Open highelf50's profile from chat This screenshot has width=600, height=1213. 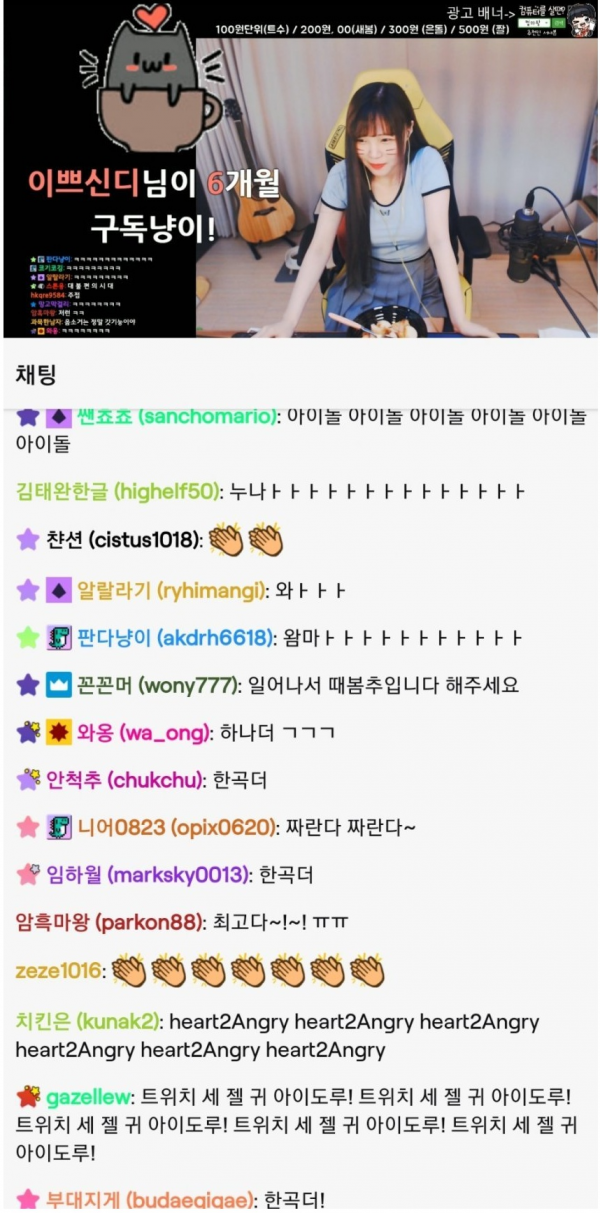tap(117, 491)
